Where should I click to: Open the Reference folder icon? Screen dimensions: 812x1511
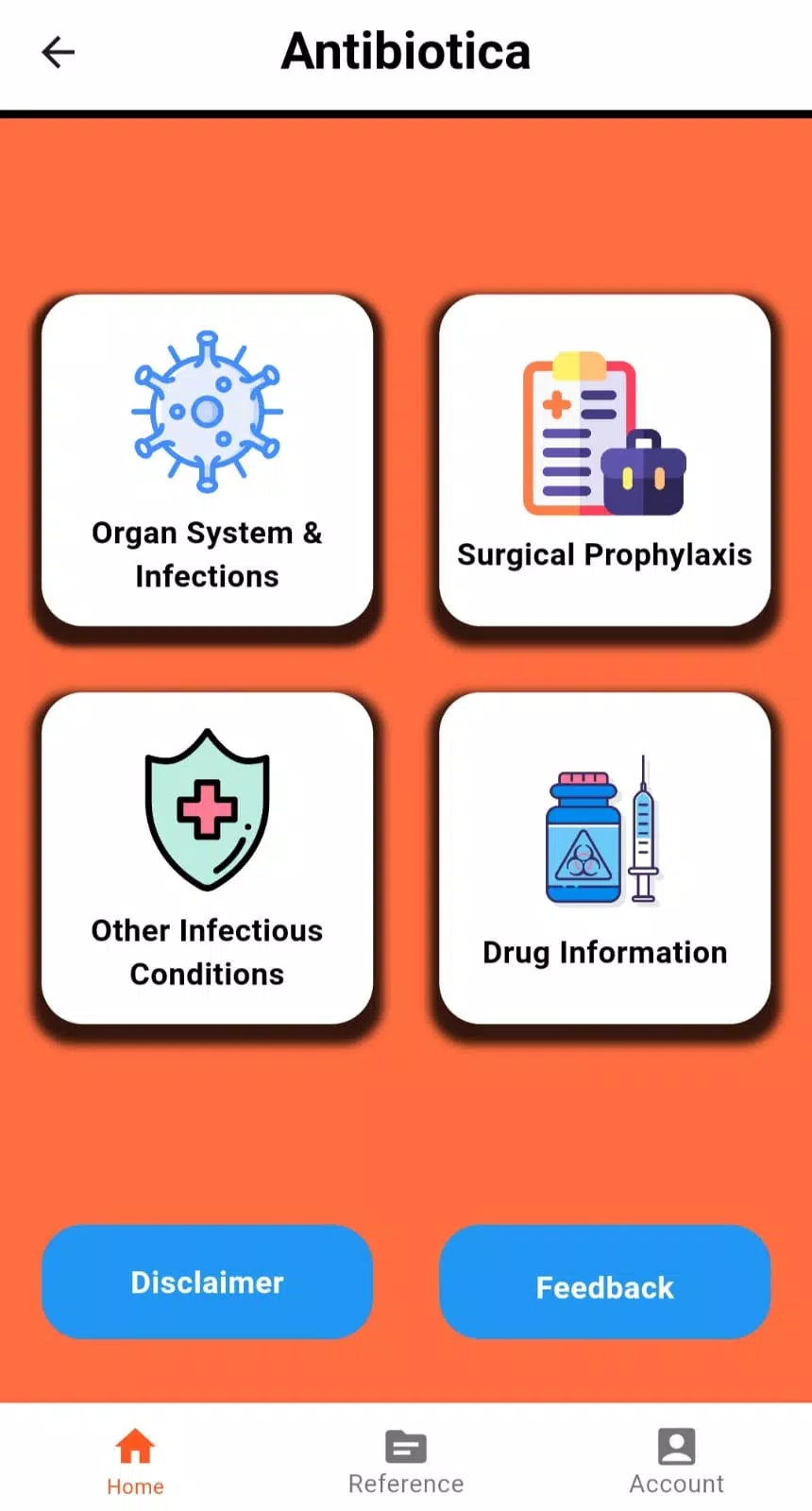(x=405, y=1447)
